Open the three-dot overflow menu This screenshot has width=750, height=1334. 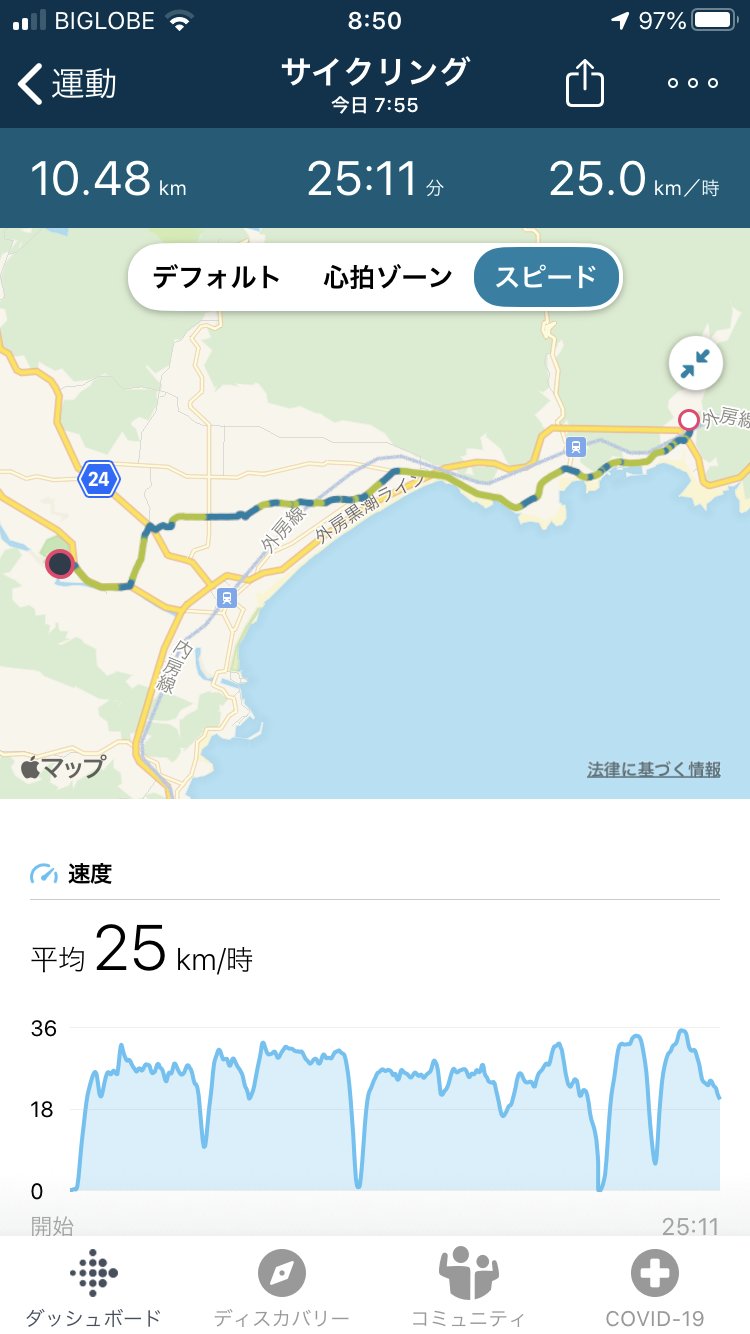(x=693, y=84)
